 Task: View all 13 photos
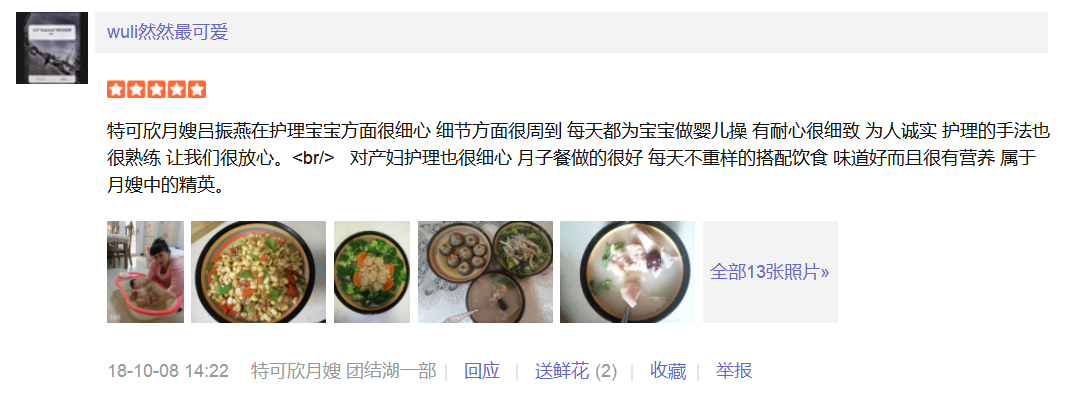[769, 272]
